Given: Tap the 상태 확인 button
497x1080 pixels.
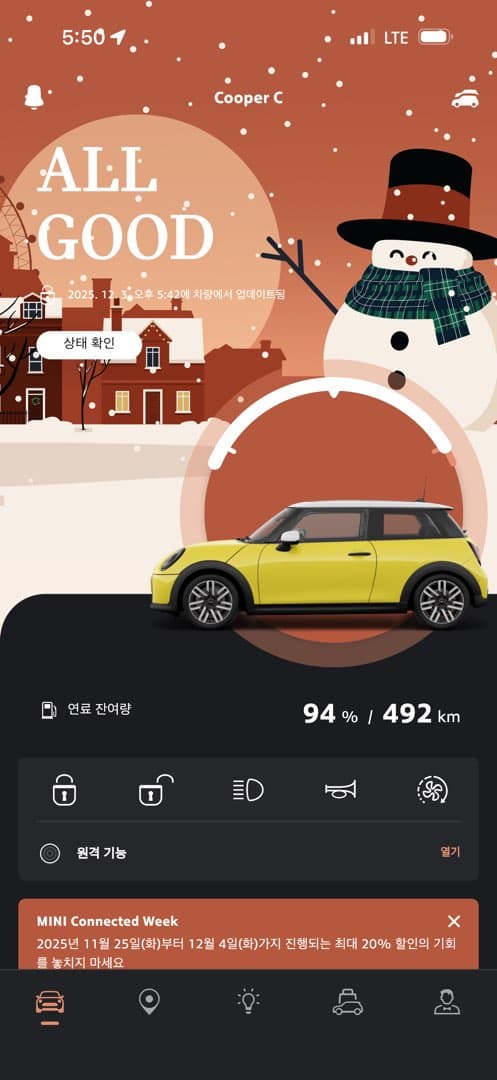Looking at the screenshot, I should click(89, 344).
